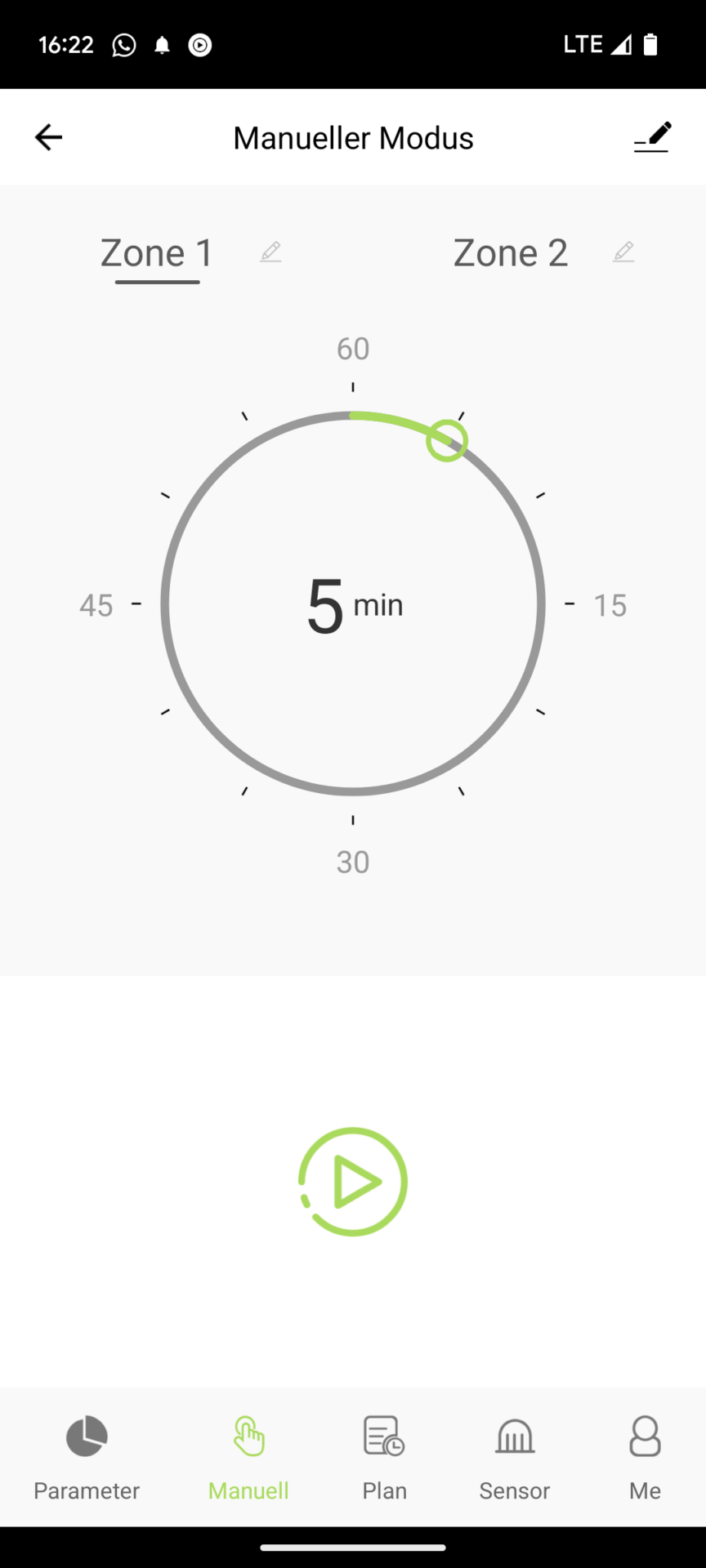
Task: Rename Zone 1 via its pencil icon
Action: point(270,252)
